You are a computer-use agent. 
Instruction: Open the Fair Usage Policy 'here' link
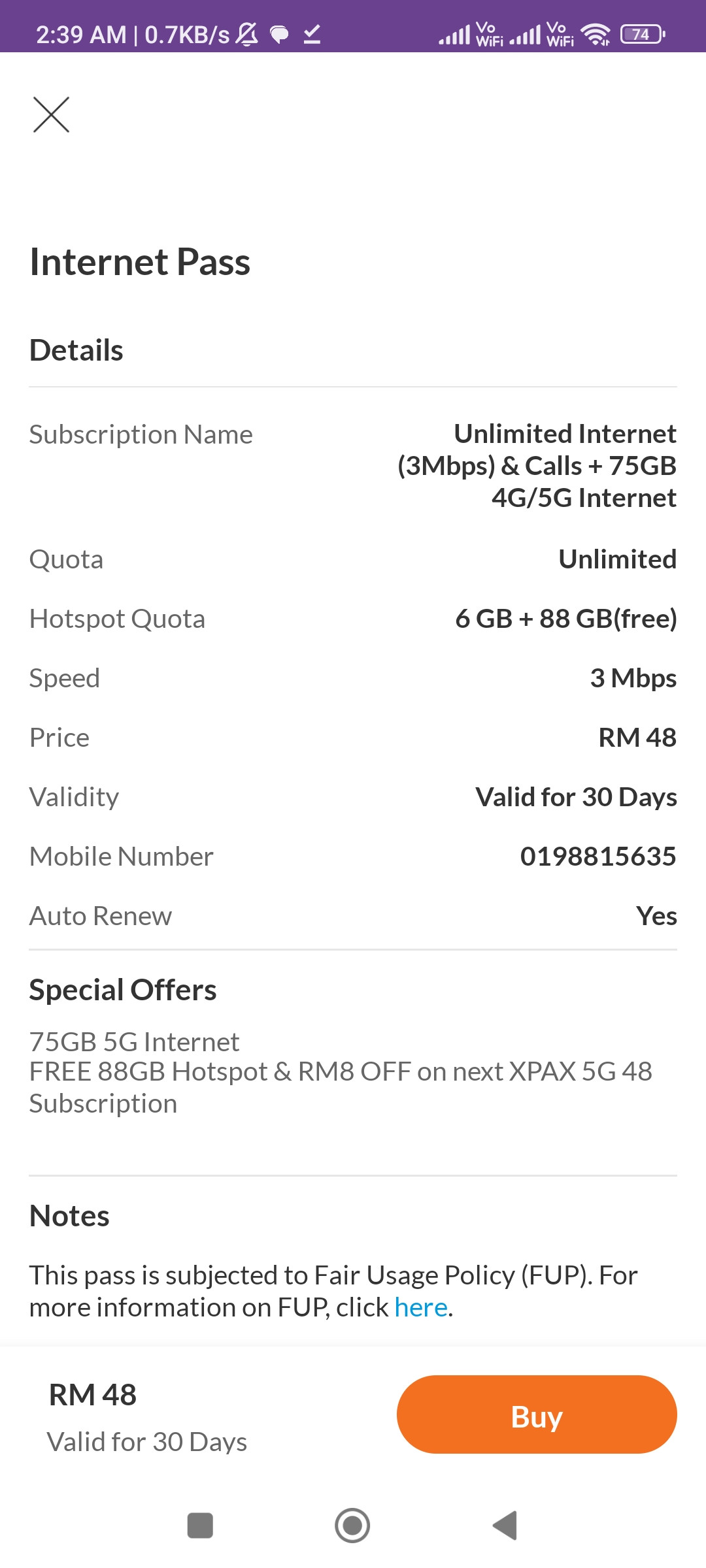coord(421,1307)
